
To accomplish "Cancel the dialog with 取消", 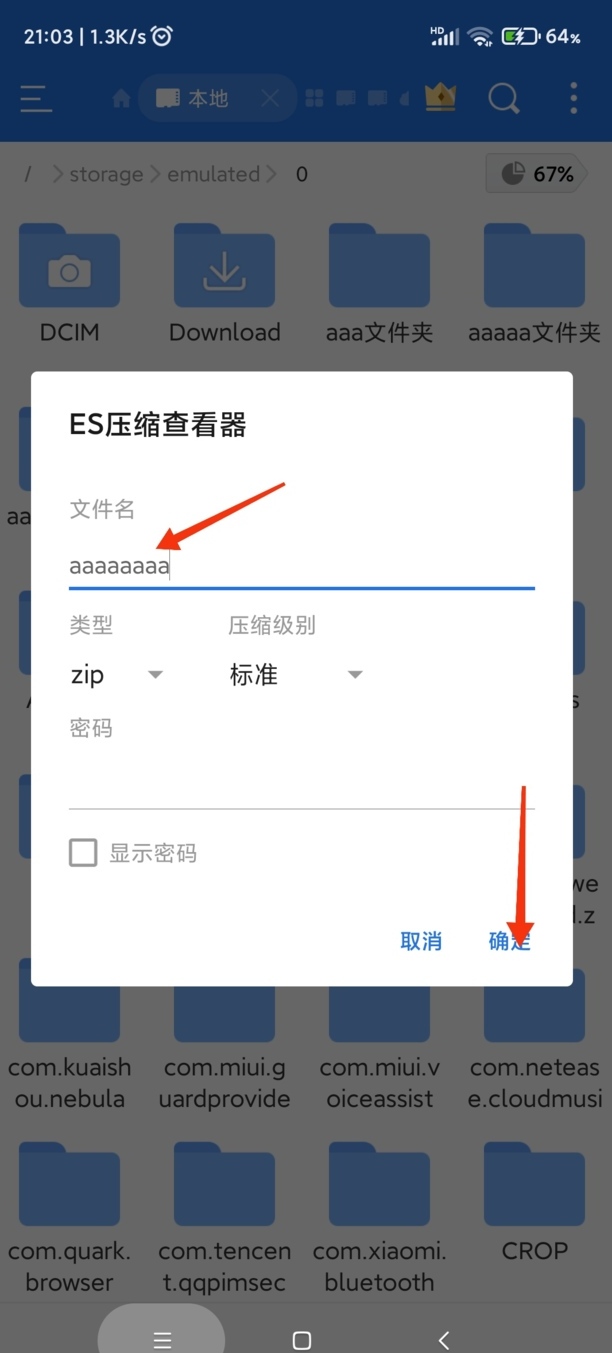I will tap(421, 941).
